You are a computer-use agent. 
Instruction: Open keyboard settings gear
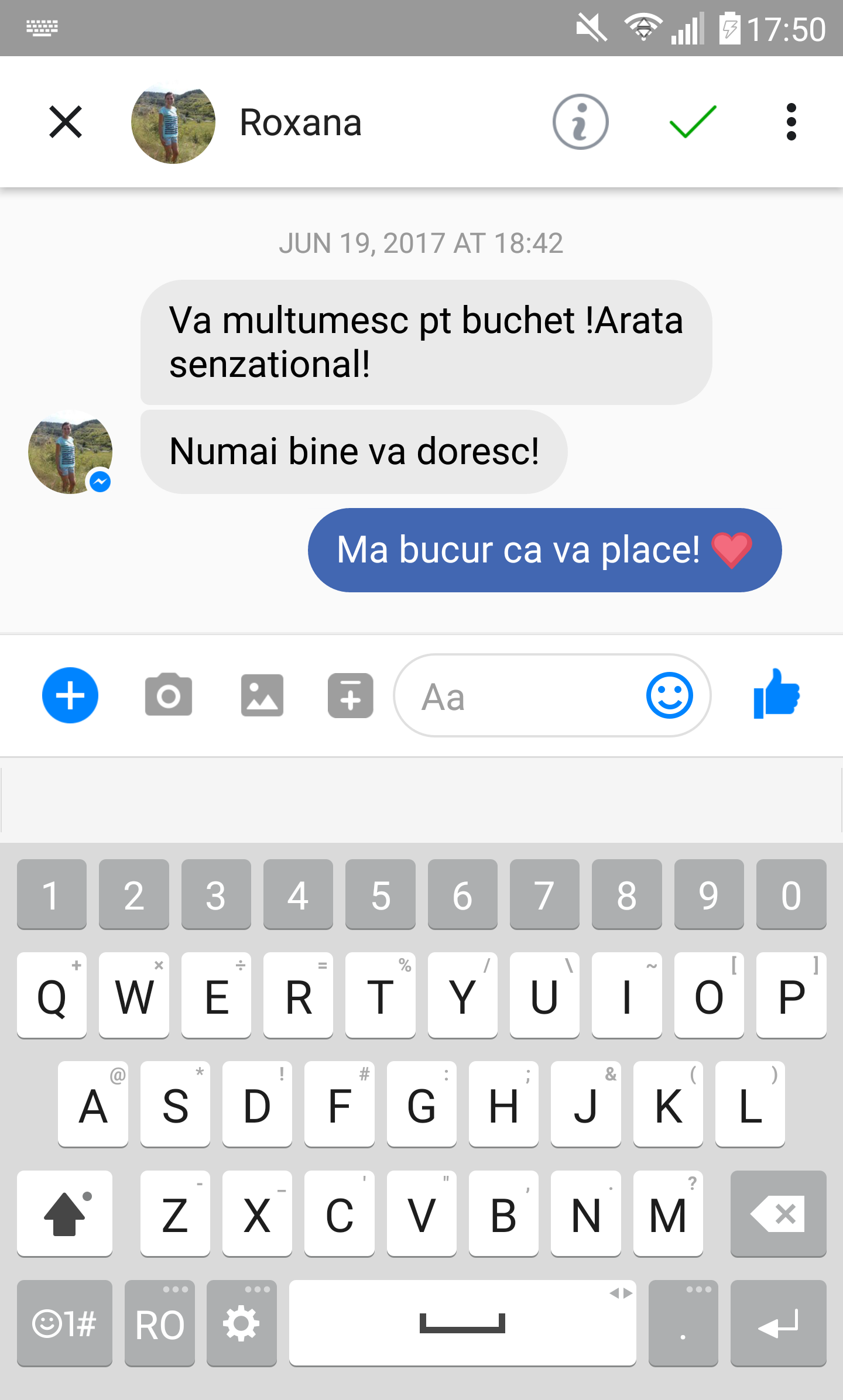(241, 1324)
